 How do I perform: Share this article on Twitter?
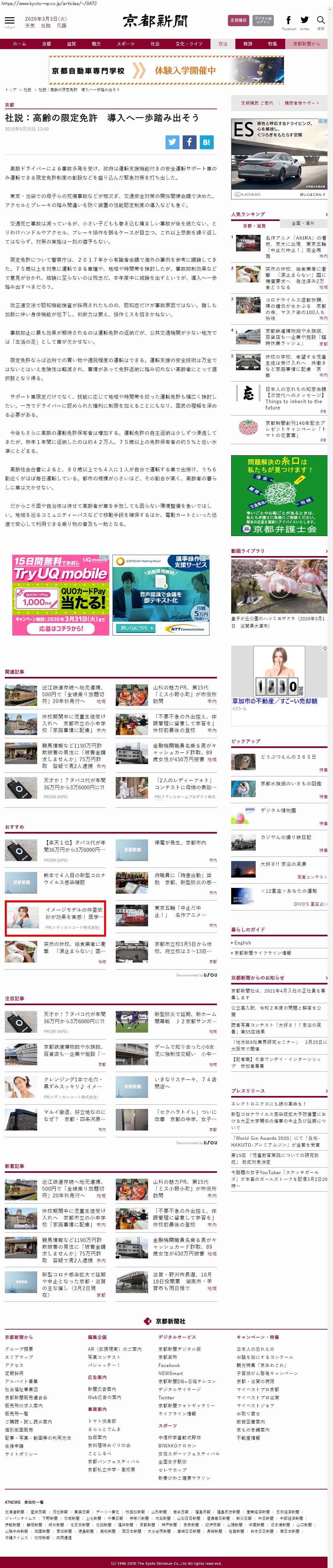click(x=172, y=142)
